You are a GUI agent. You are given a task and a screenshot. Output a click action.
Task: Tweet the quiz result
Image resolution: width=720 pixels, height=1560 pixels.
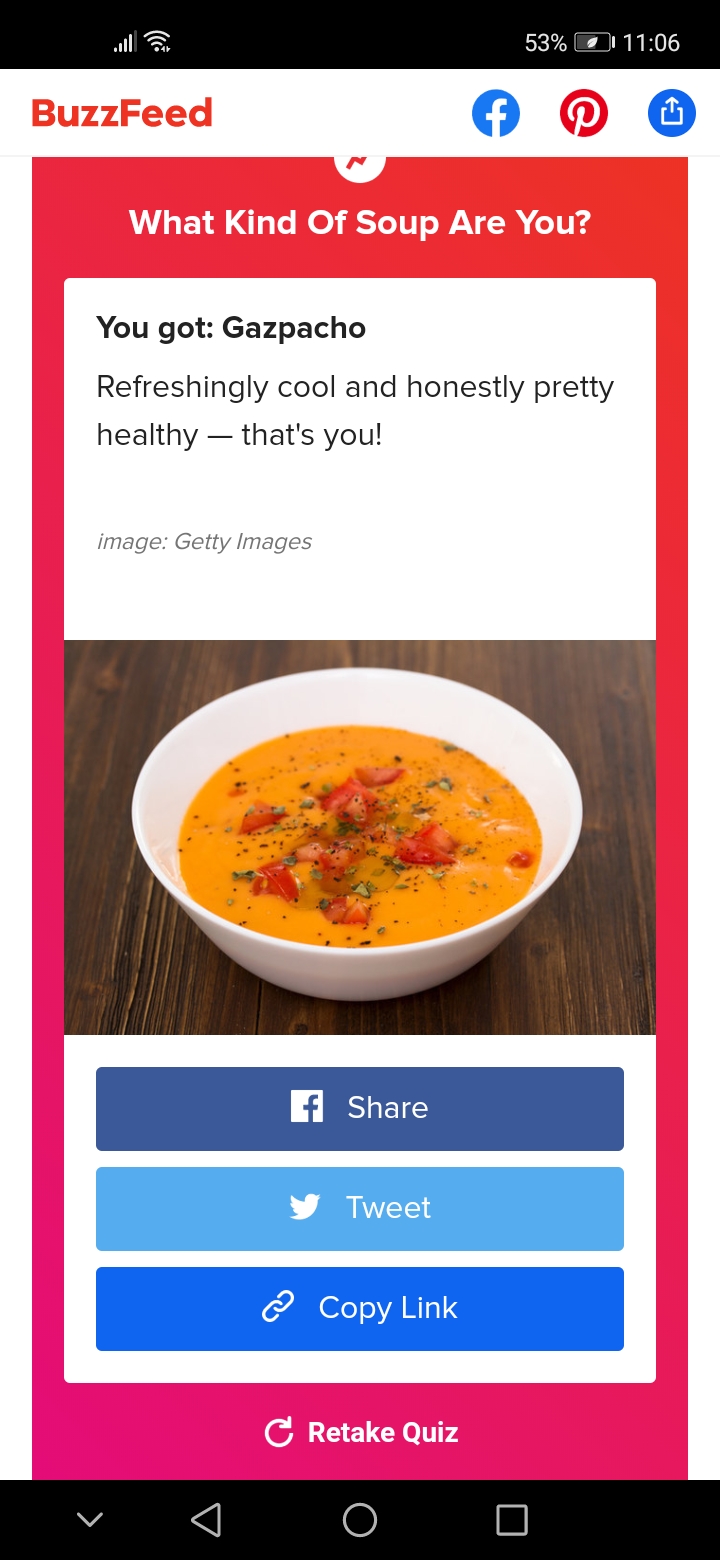coord(360,1208)
